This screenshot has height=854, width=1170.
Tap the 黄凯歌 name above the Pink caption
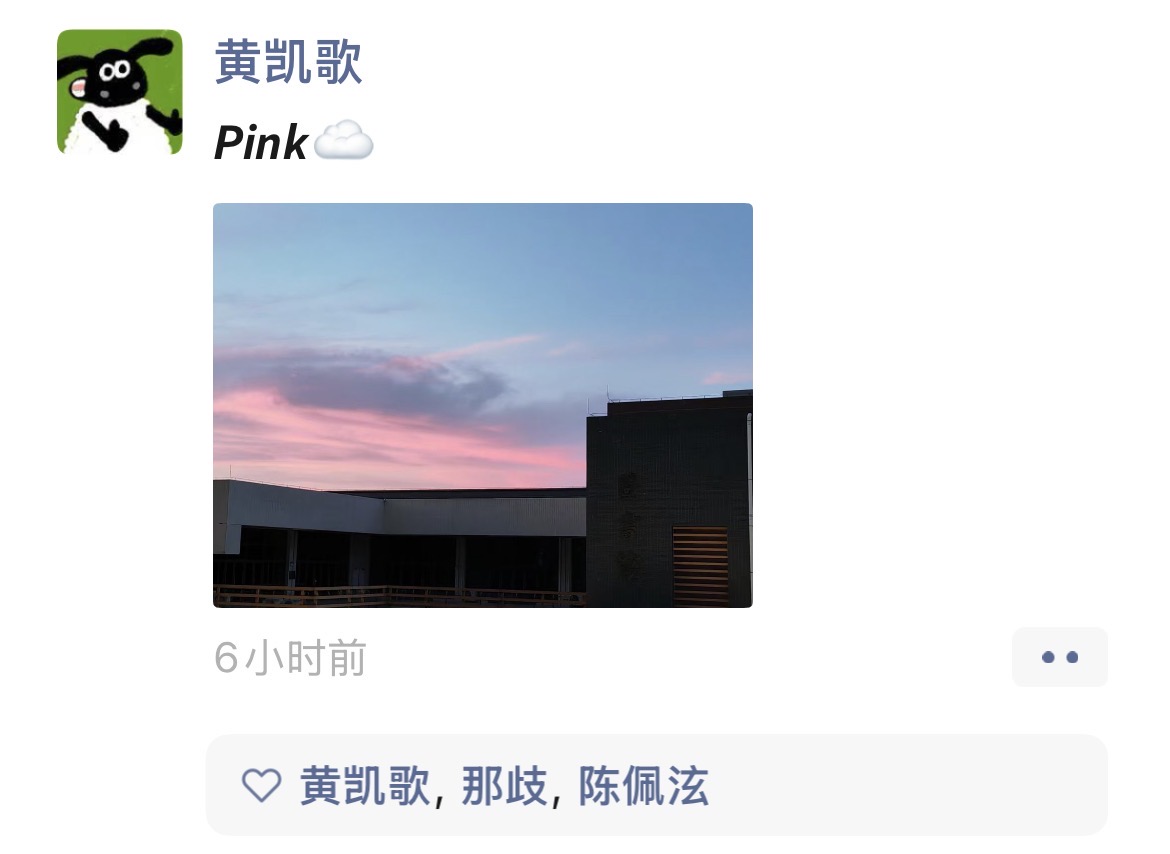coord(288,63)
